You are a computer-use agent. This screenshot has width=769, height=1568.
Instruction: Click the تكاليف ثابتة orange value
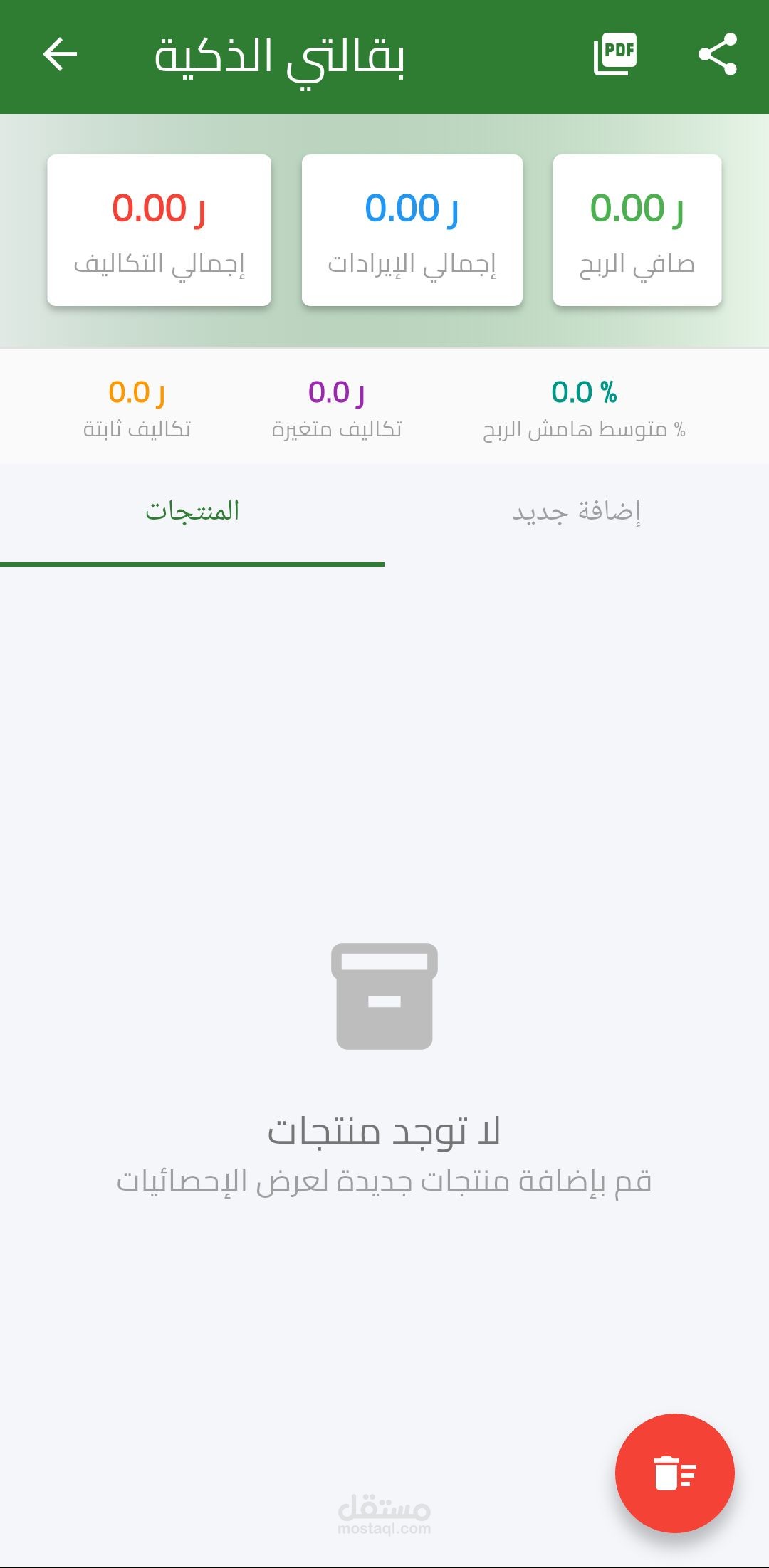click(x=137, y=391)
